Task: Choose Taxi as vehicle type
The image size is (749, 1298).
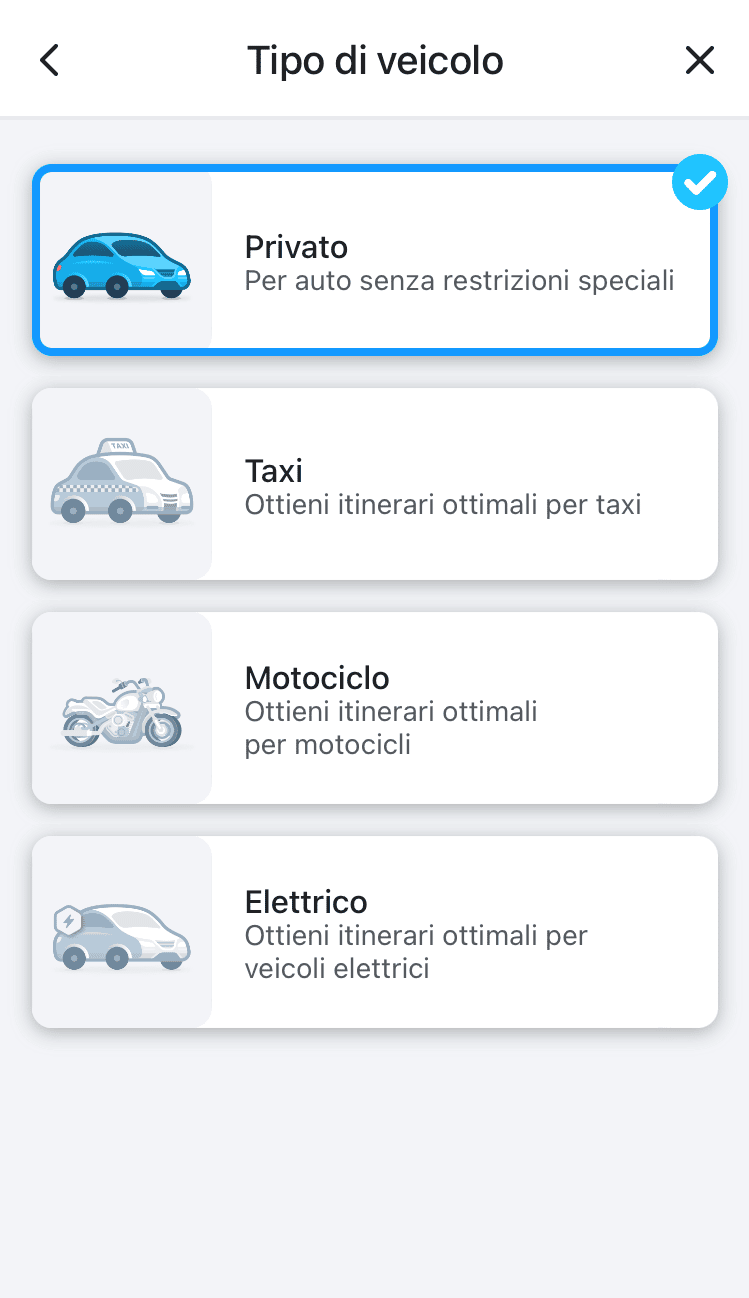Action: 375,484
